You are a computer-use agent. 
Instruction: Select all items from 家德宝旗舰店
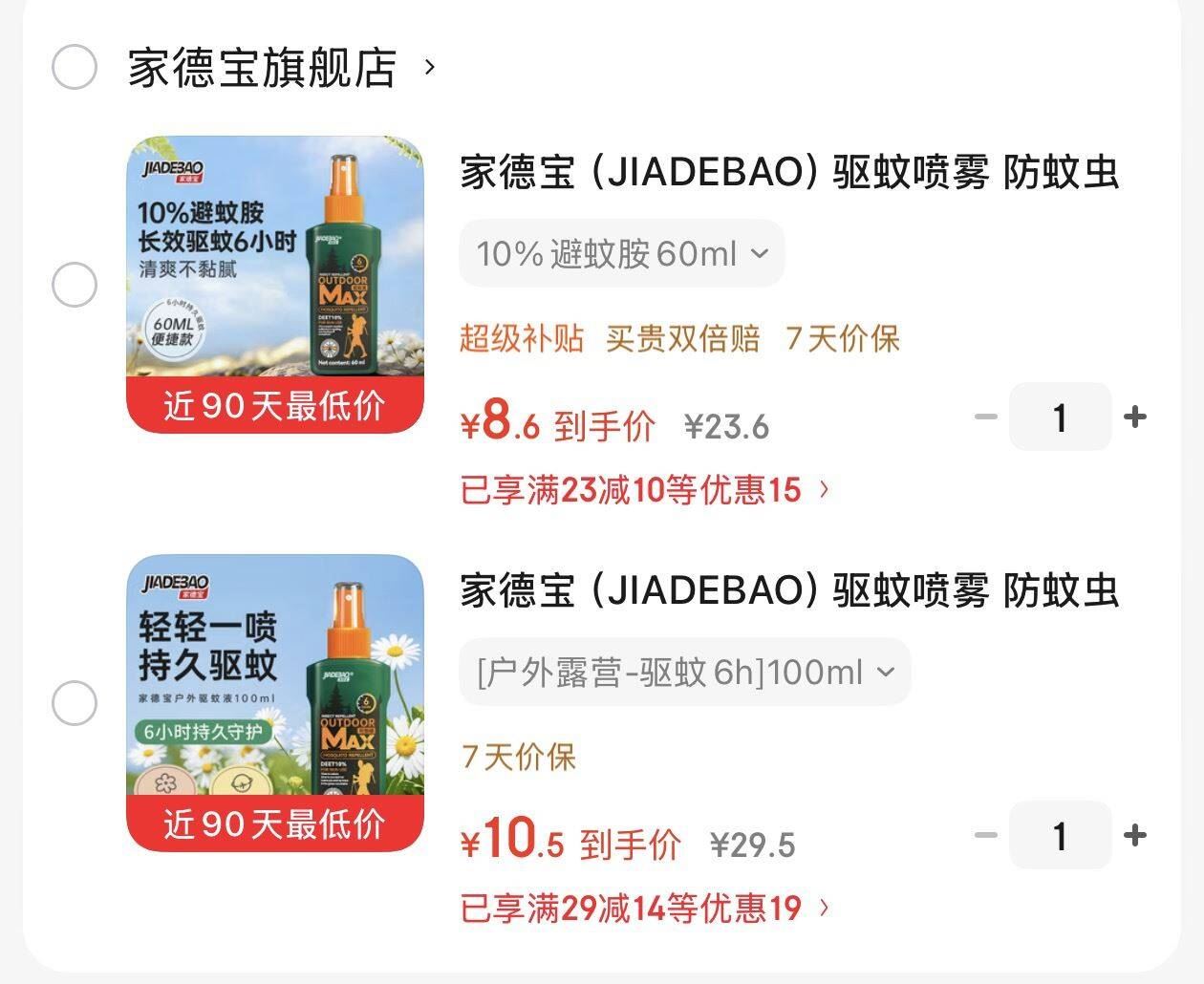click(x=75, y=68)
